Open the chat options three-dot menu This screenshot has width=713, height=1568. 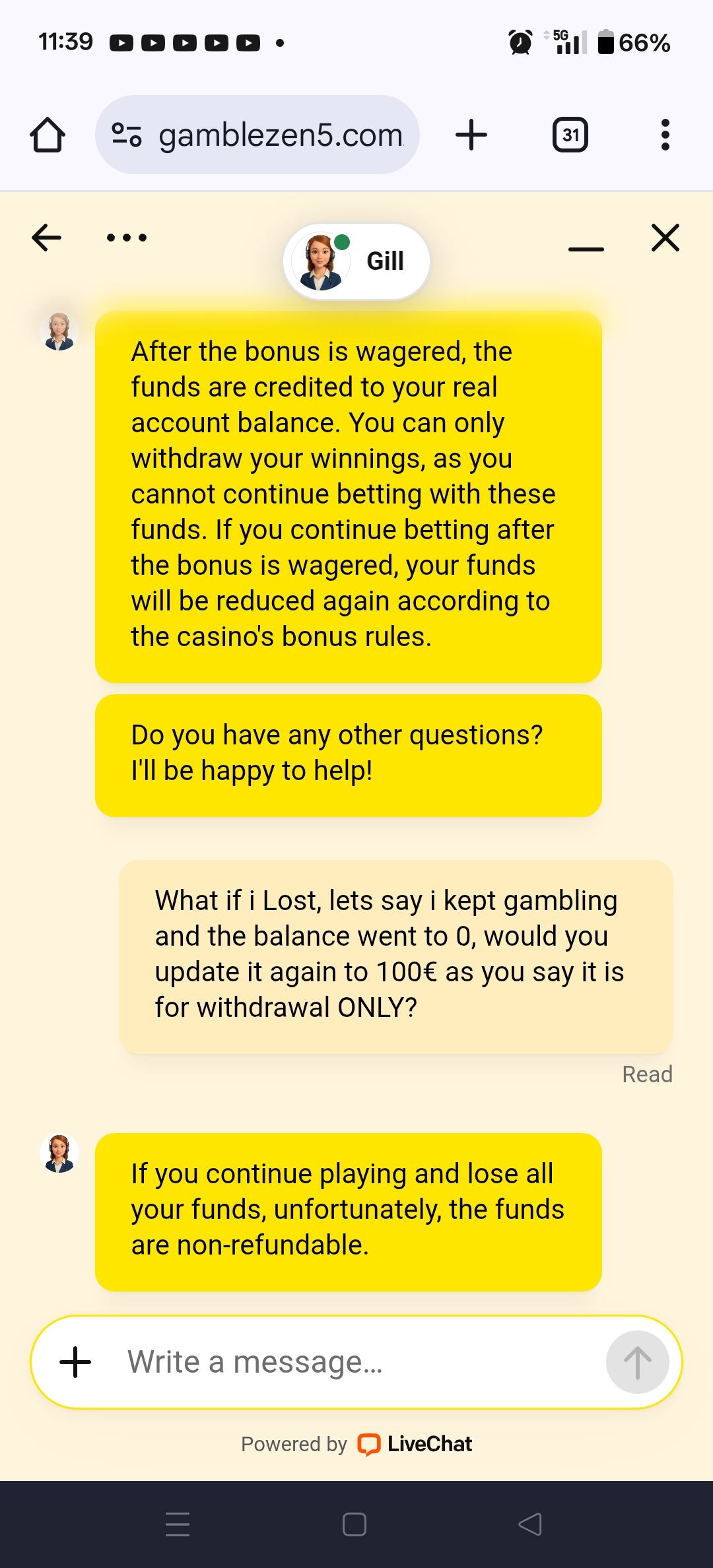pos(127,238)
